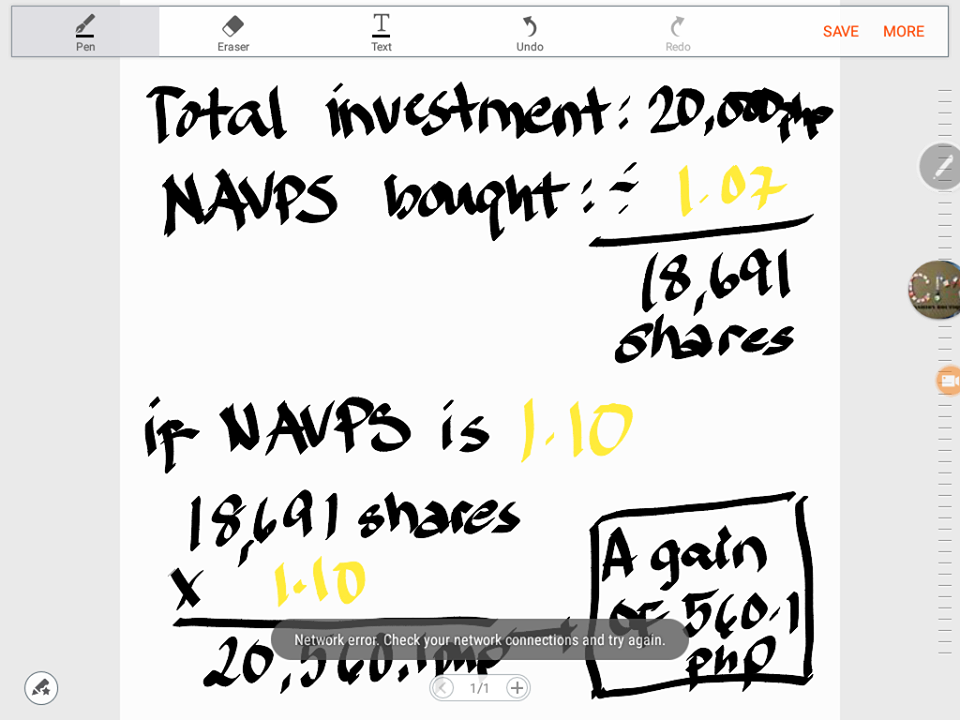This screenshot has width=960, height=720.
Task: Choose the Text tool
Action: pyautogui.click(x=381, y=32)
